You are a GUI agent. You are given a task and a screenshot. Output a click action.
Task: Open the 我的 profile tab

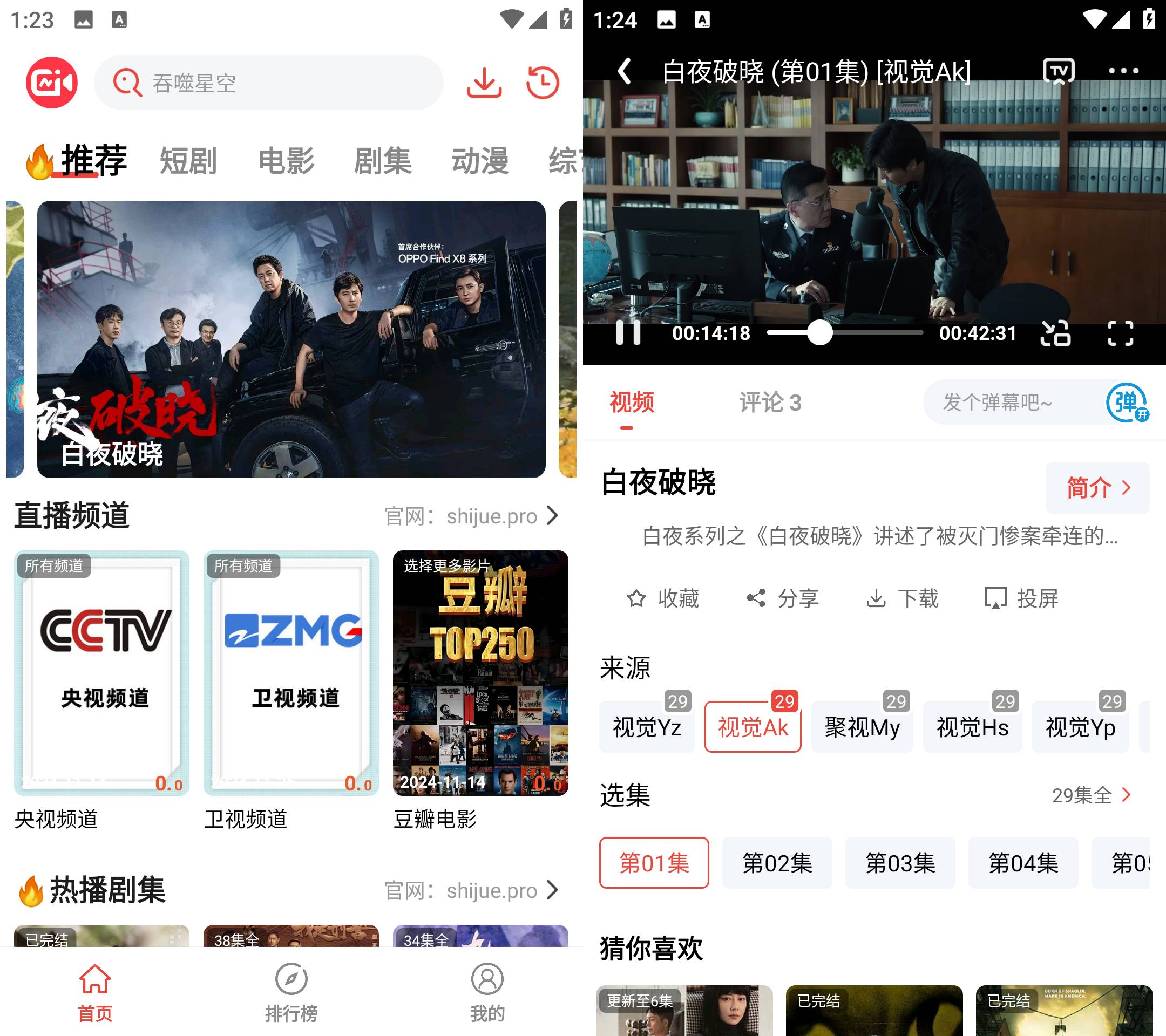click(486, 993)
